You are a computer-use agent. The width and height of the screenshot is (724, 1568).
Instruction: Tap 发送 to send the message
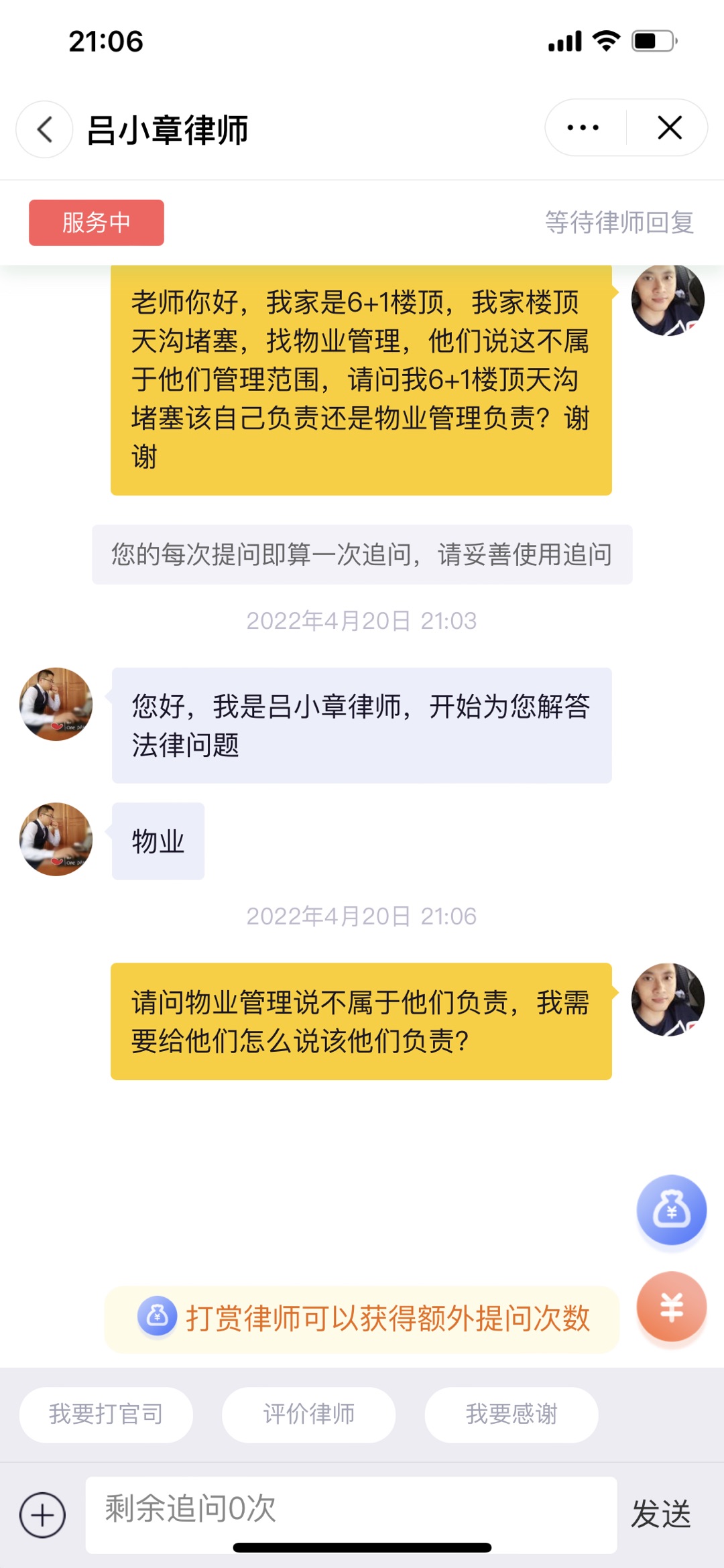661,1514
